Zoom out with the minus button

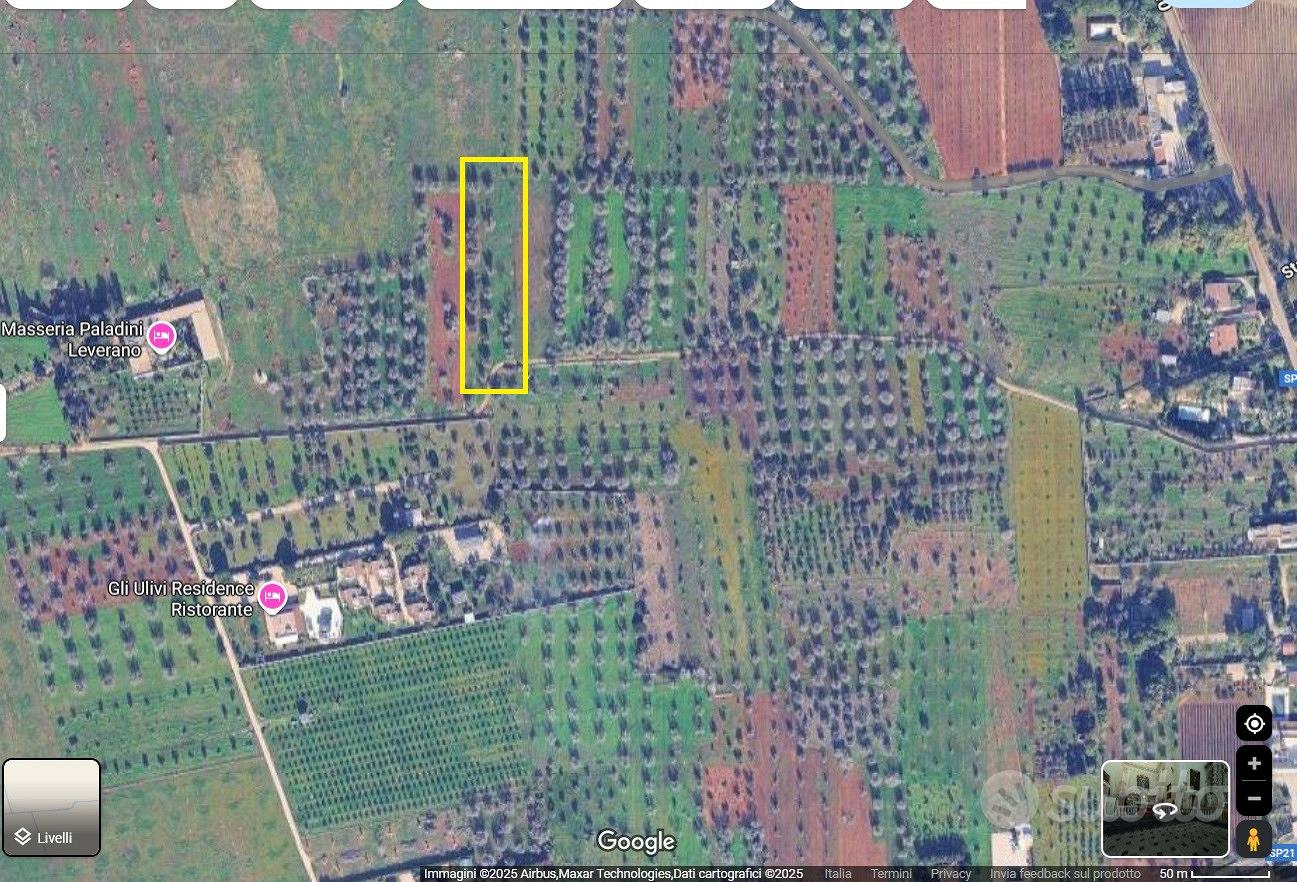[1254, 799]
